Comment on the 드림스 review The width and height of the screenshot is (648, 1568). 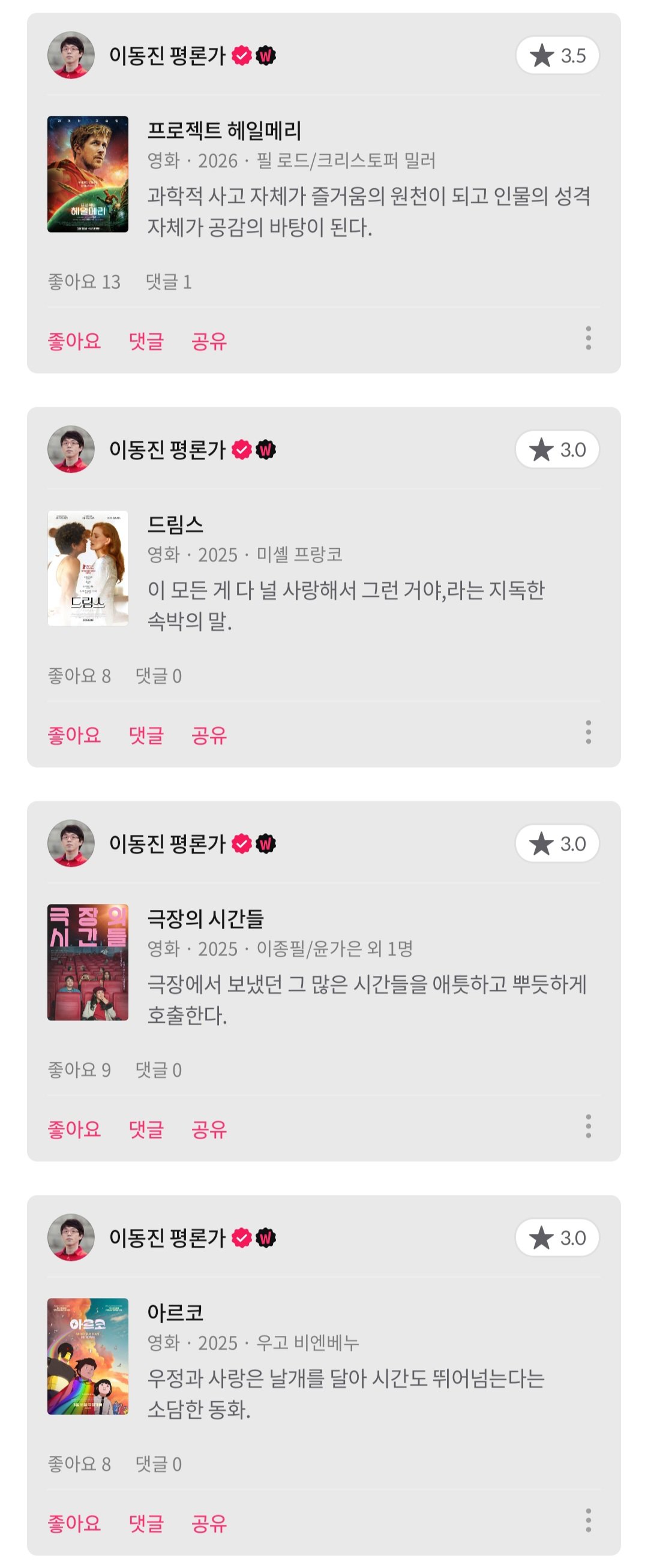(x=146, y=735)
